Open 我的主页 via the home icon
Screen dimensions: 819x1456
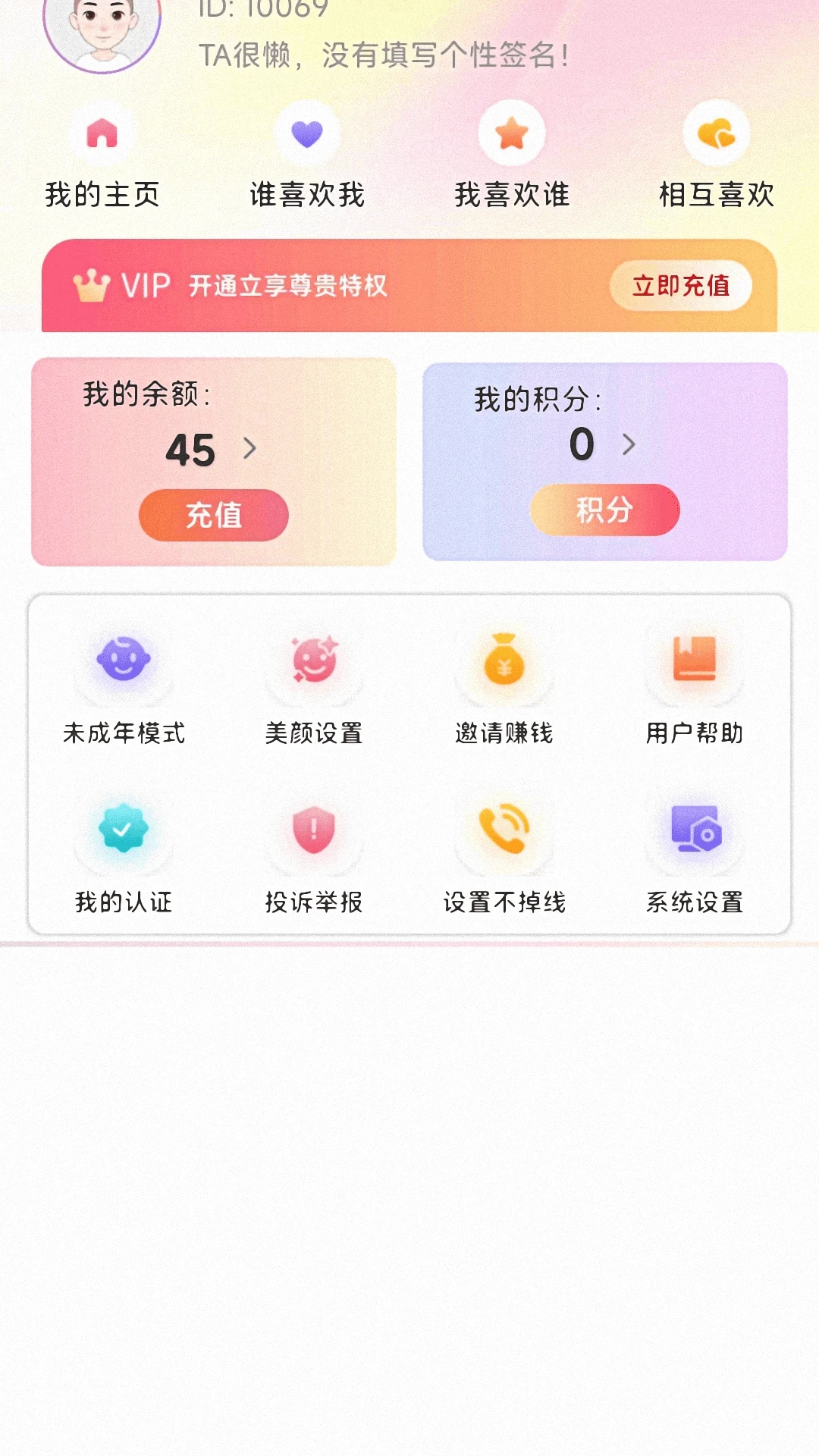tap(102, 132)
